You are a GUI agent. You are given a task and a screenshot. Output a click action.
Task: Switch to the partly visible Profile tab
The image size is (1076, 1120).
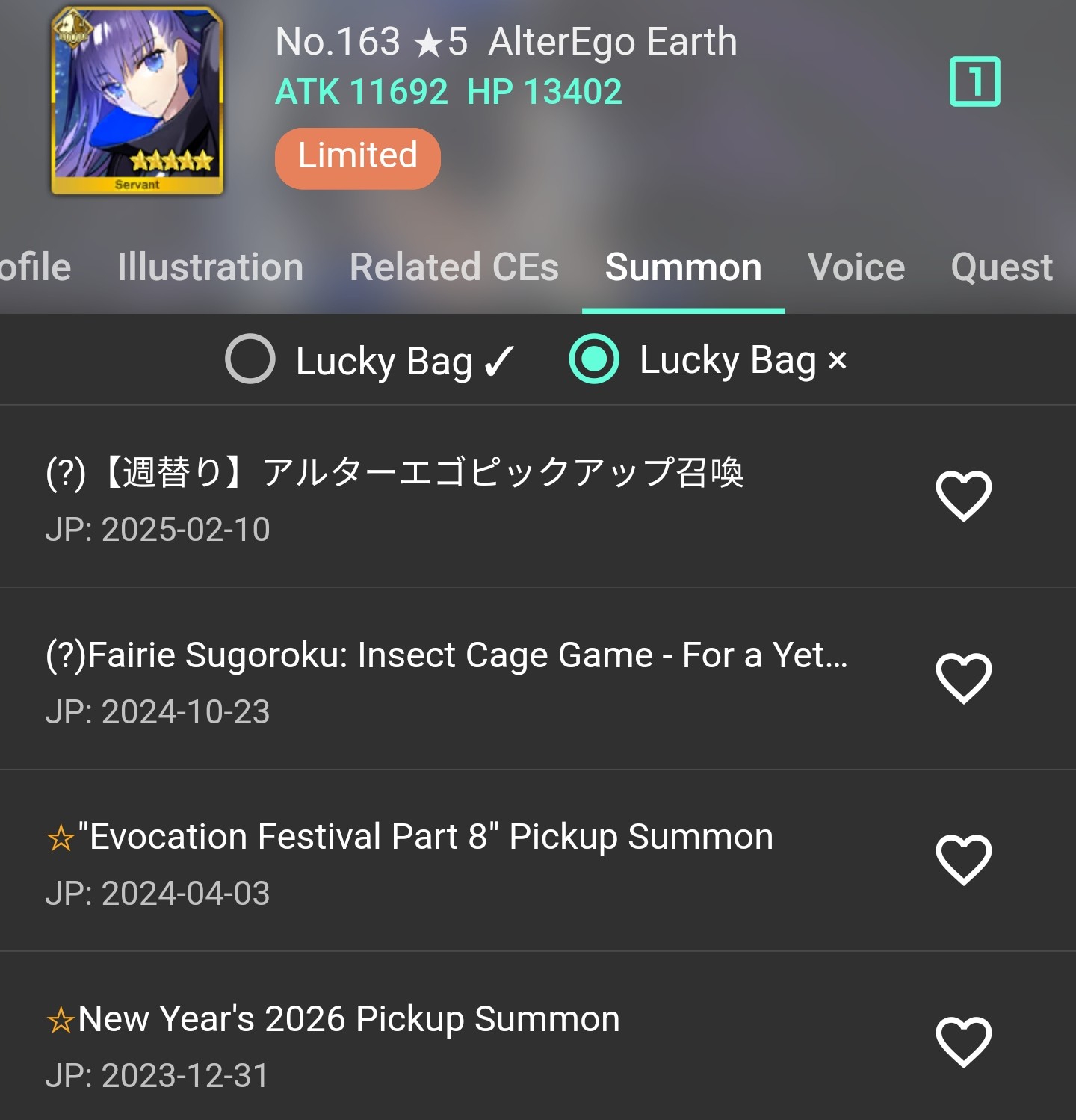point(34,267)
